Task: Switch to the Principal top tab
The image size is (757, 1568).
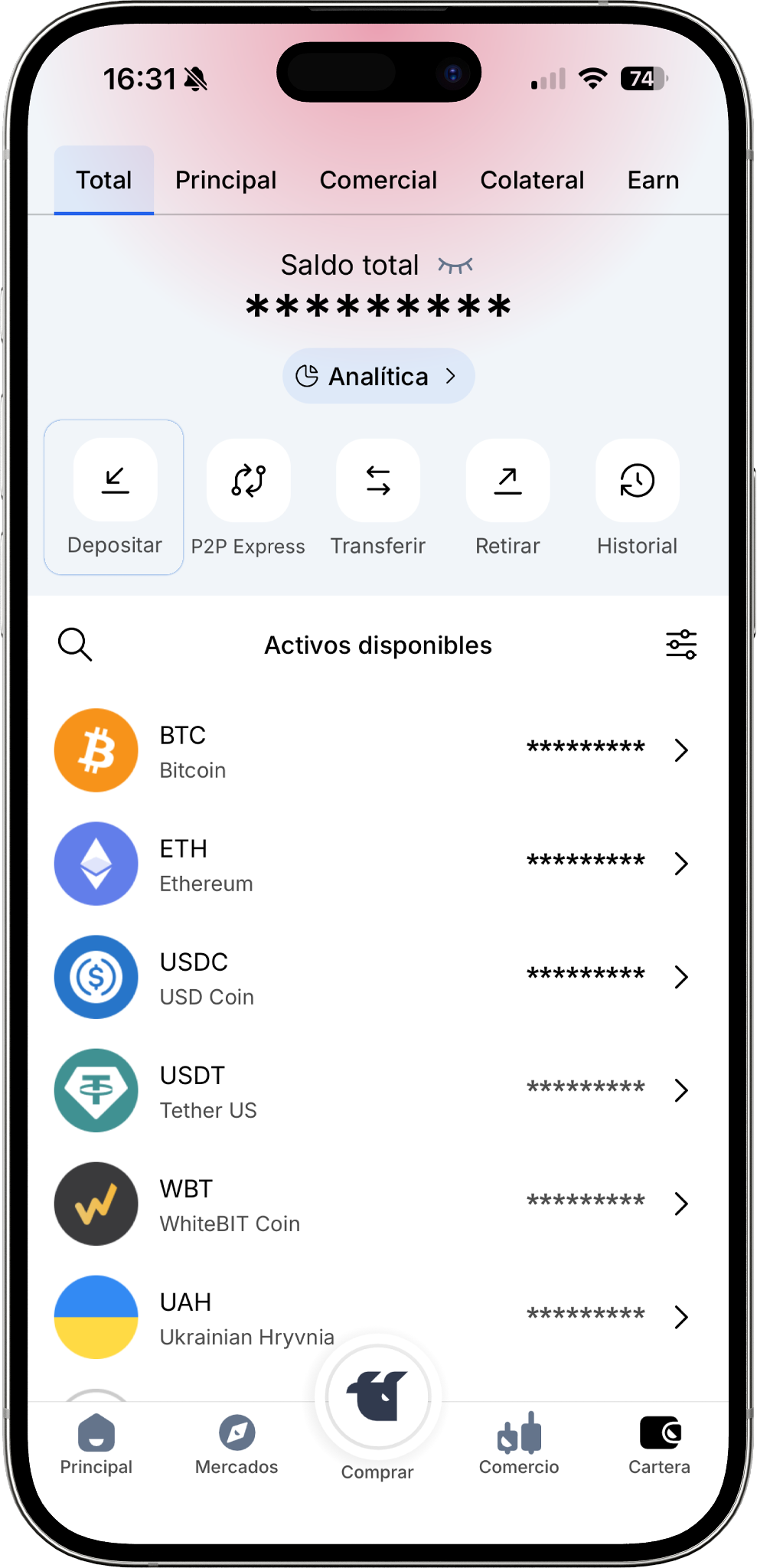Action: click(x=226, y=180)
